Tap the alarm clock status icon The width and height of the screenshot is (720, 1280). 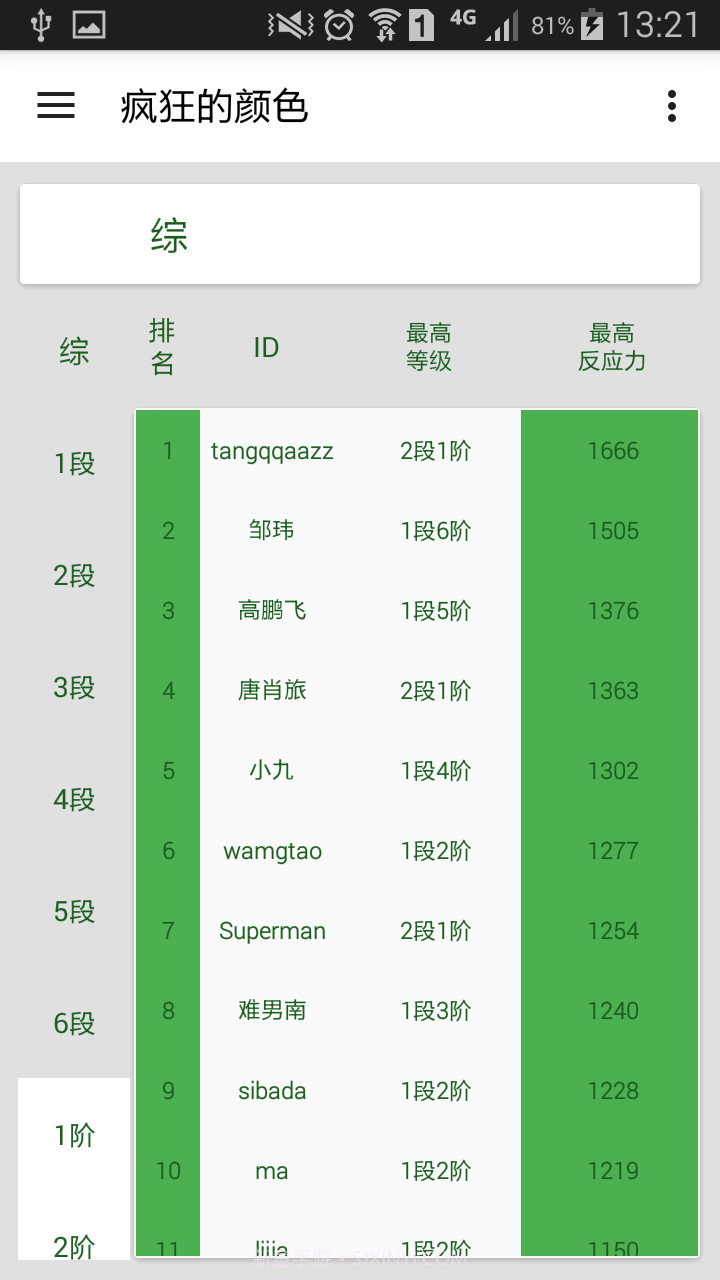point(339,25)
